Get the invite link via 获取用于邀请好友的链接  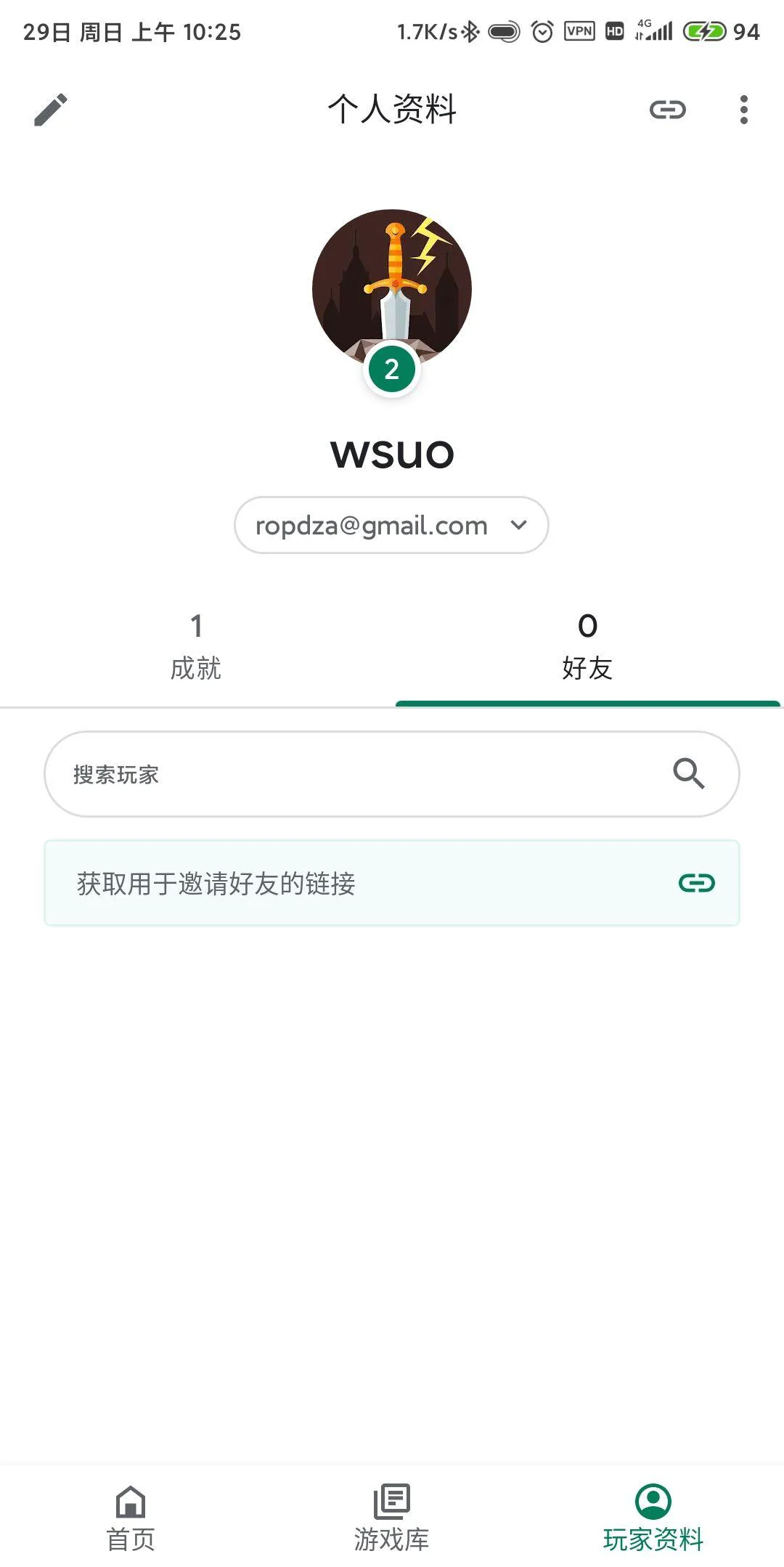click(x=391, y=883)
